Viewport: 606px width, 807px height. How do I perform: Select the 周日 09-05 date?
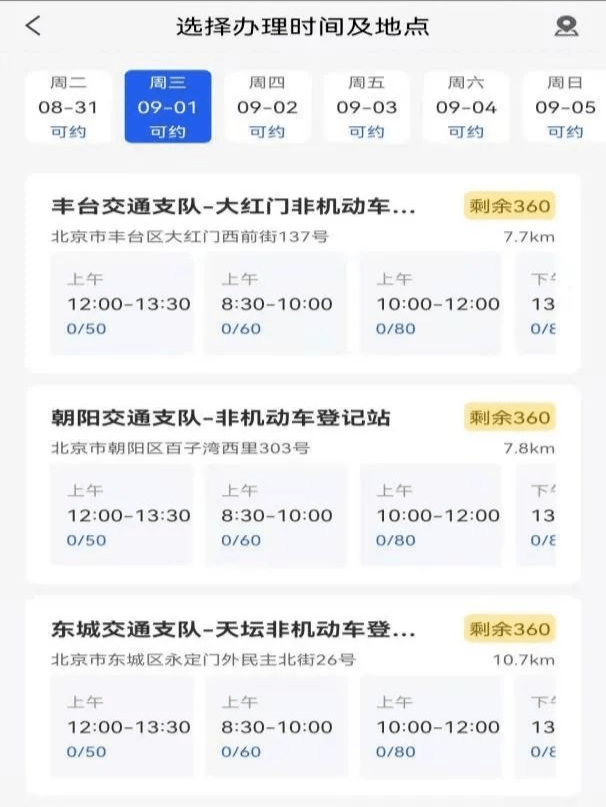tap(563, 107)
